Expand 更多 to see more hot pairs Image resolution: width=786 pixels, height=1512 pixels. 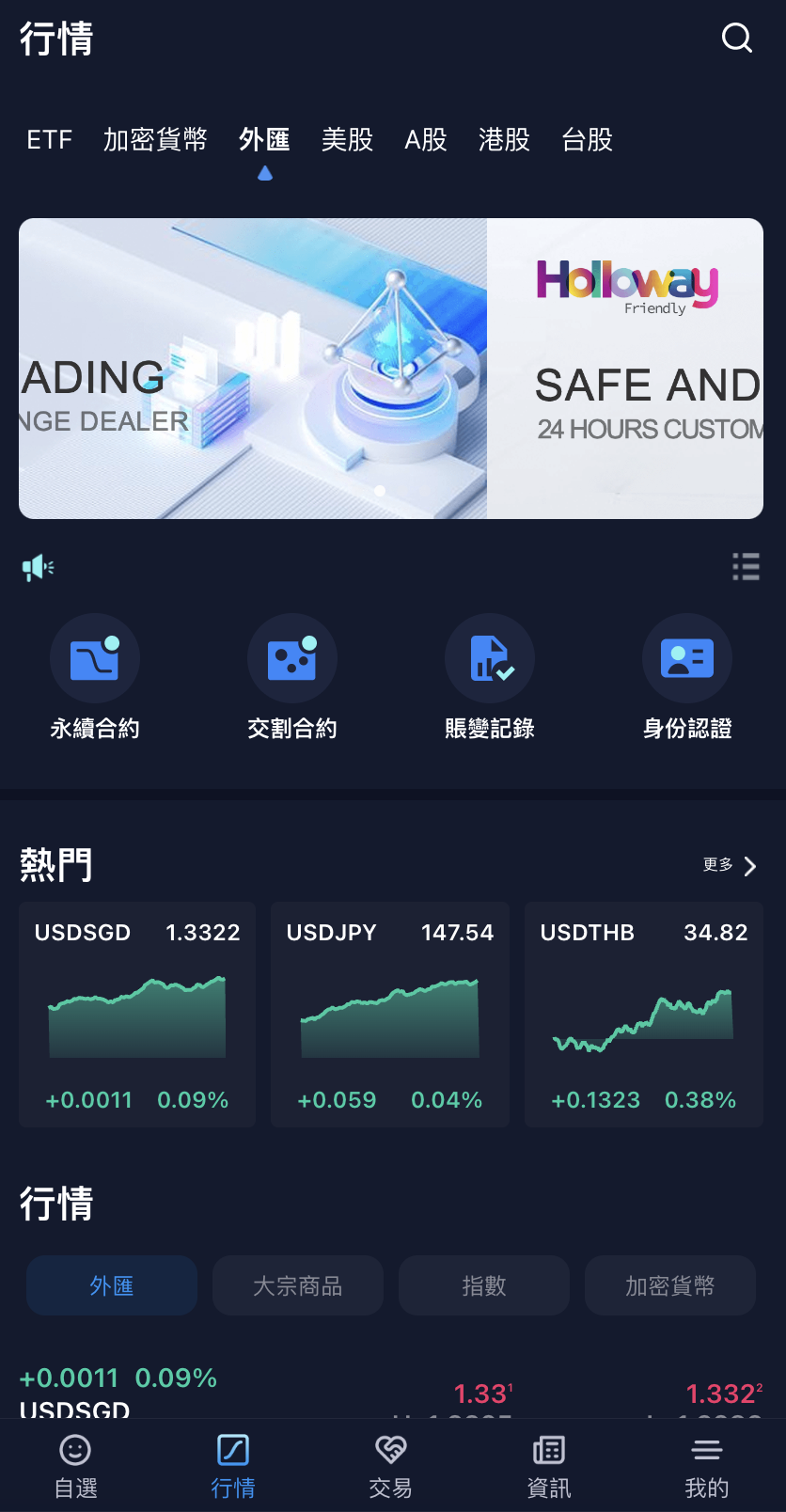729,865
